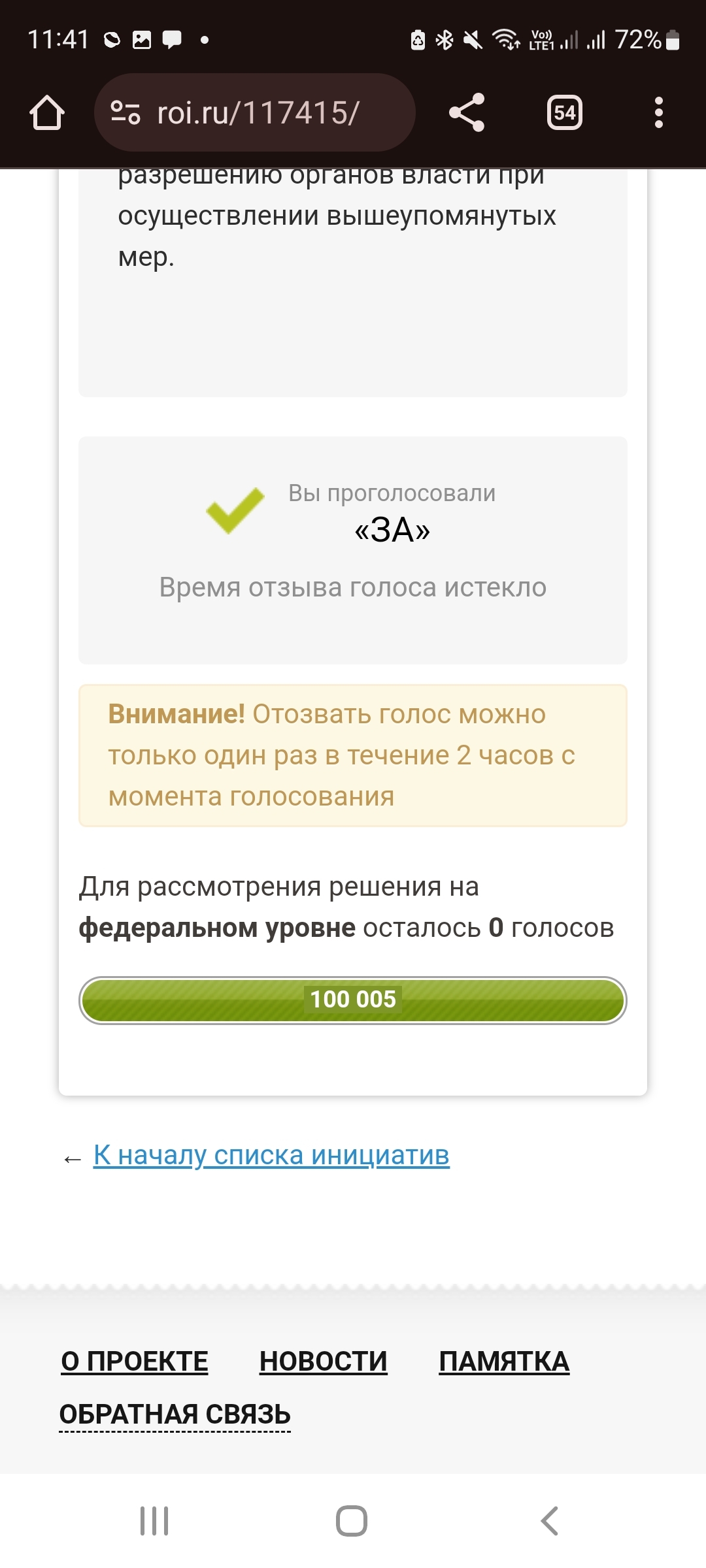Open the «ПАМЯТКА» footer link
The width and height of the screenshot is (706, 1568).
click(x=504, y=1362)
